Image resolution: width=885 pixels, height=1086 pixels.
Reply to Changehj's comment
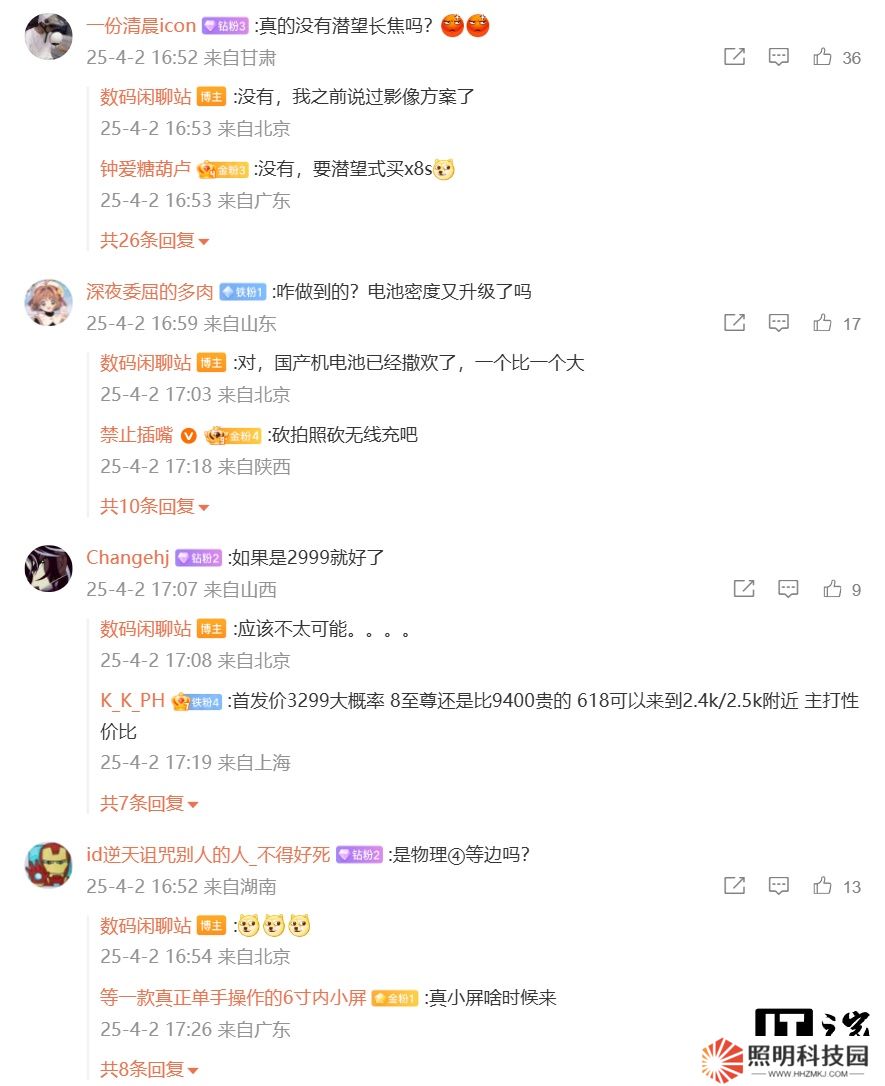click(788, 589)
